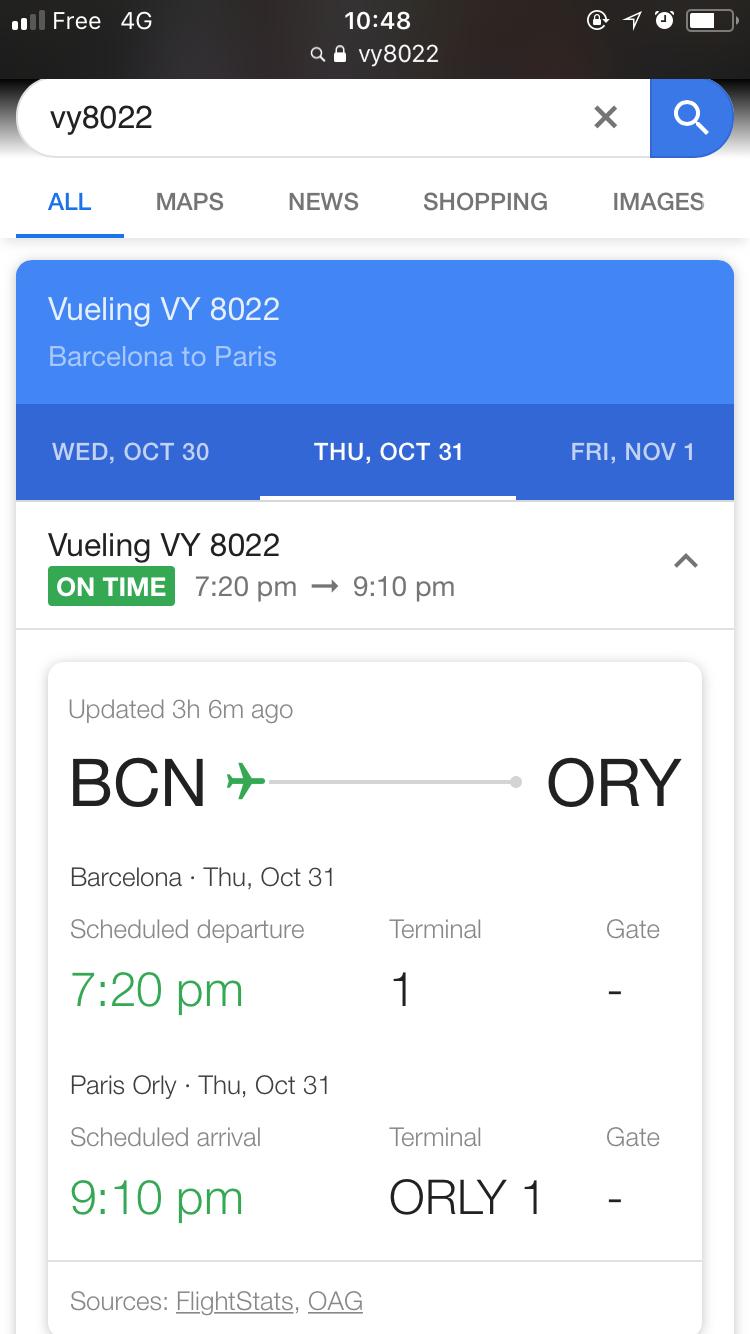The image size is (750, 1334).
Task: Clear the search query text
Action: (x=605, y=118)
